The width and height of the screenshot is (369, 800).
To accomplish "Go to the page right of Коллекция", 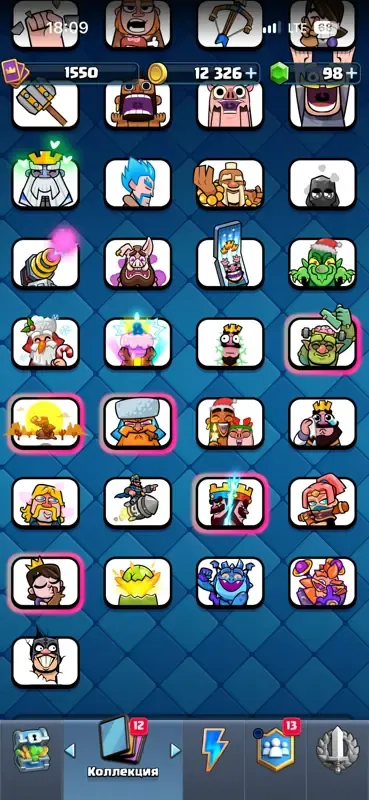I will (x=175, y=750).
